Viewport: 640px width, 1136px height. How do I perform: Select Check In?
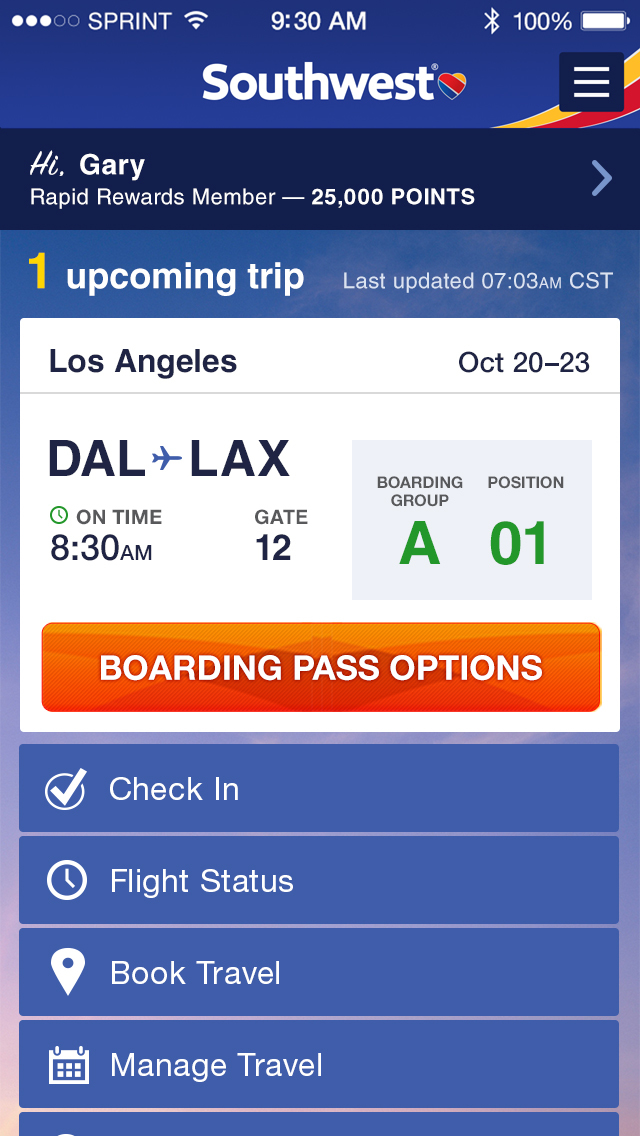[x=320, y=789]
